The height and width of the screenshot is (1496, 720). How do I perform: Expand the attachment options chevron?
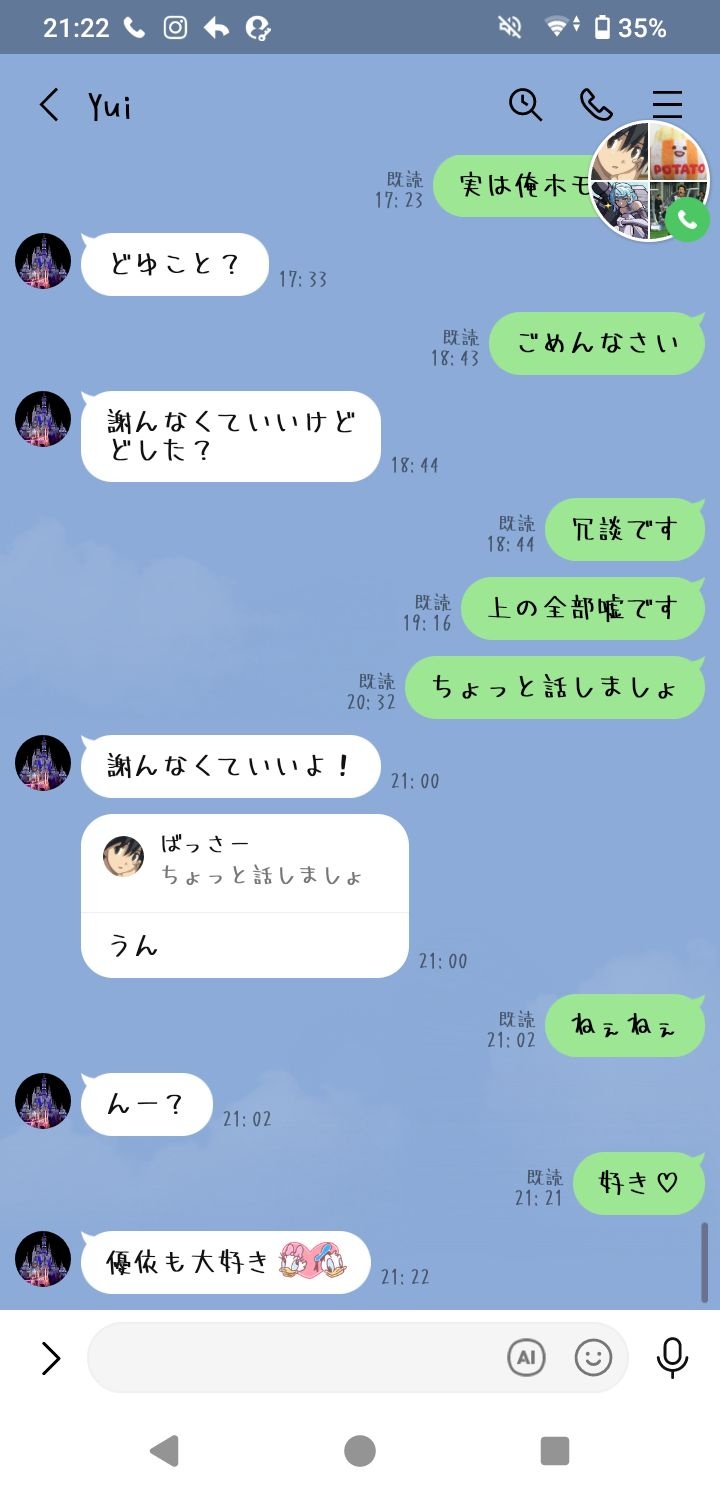[x=50, y=1357]
